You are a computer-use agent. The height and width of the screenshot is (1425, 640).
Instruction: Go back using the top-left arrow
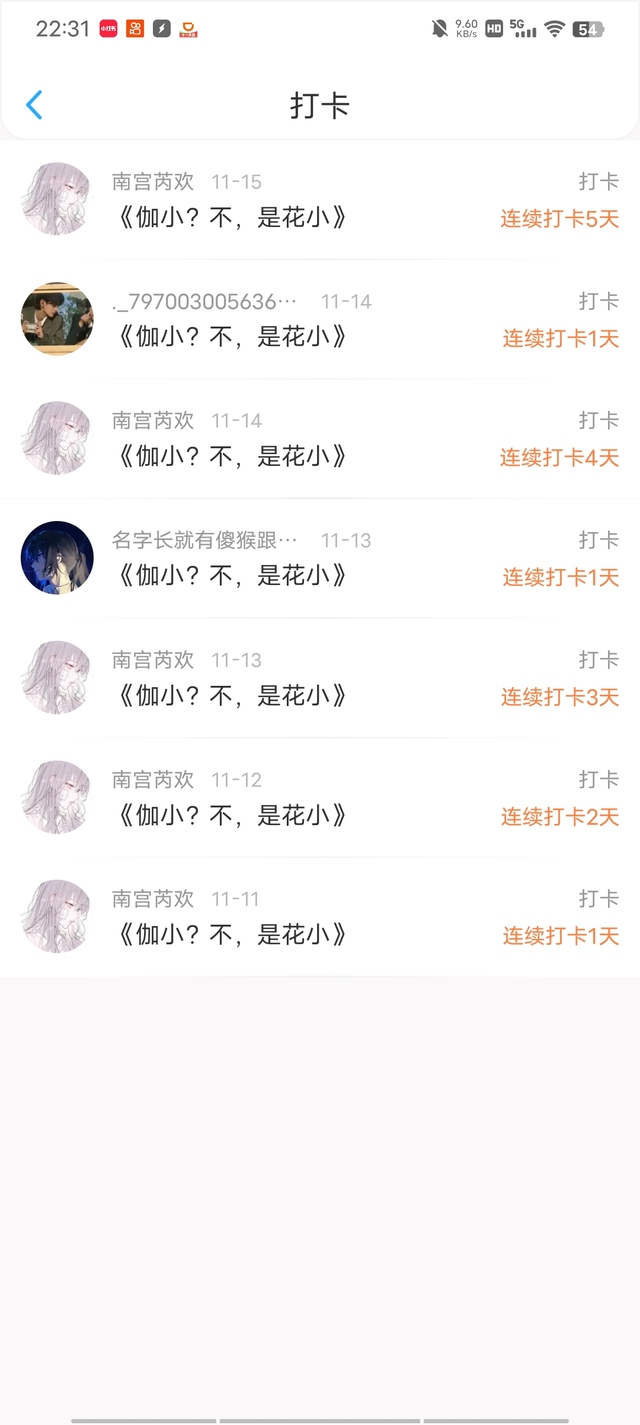point(34,105)
